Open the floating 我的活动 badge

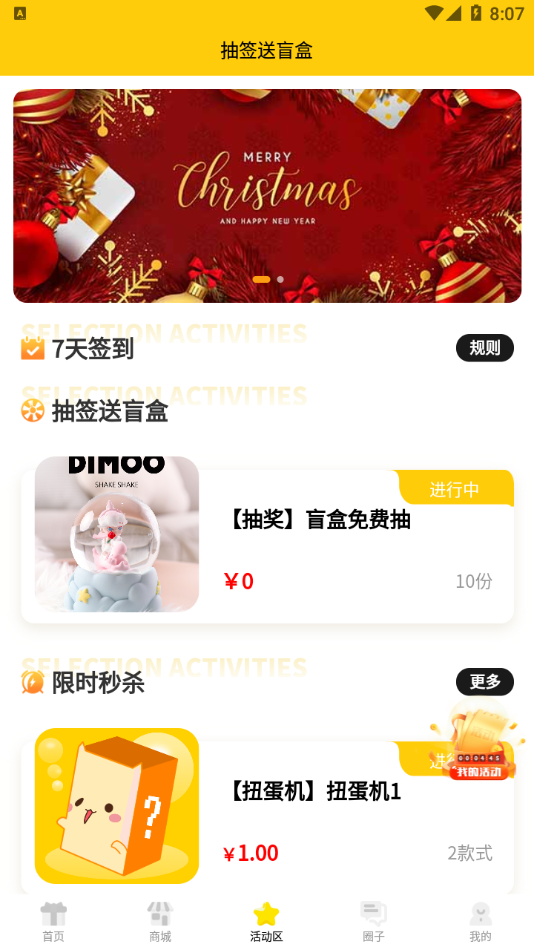point(478,741)
